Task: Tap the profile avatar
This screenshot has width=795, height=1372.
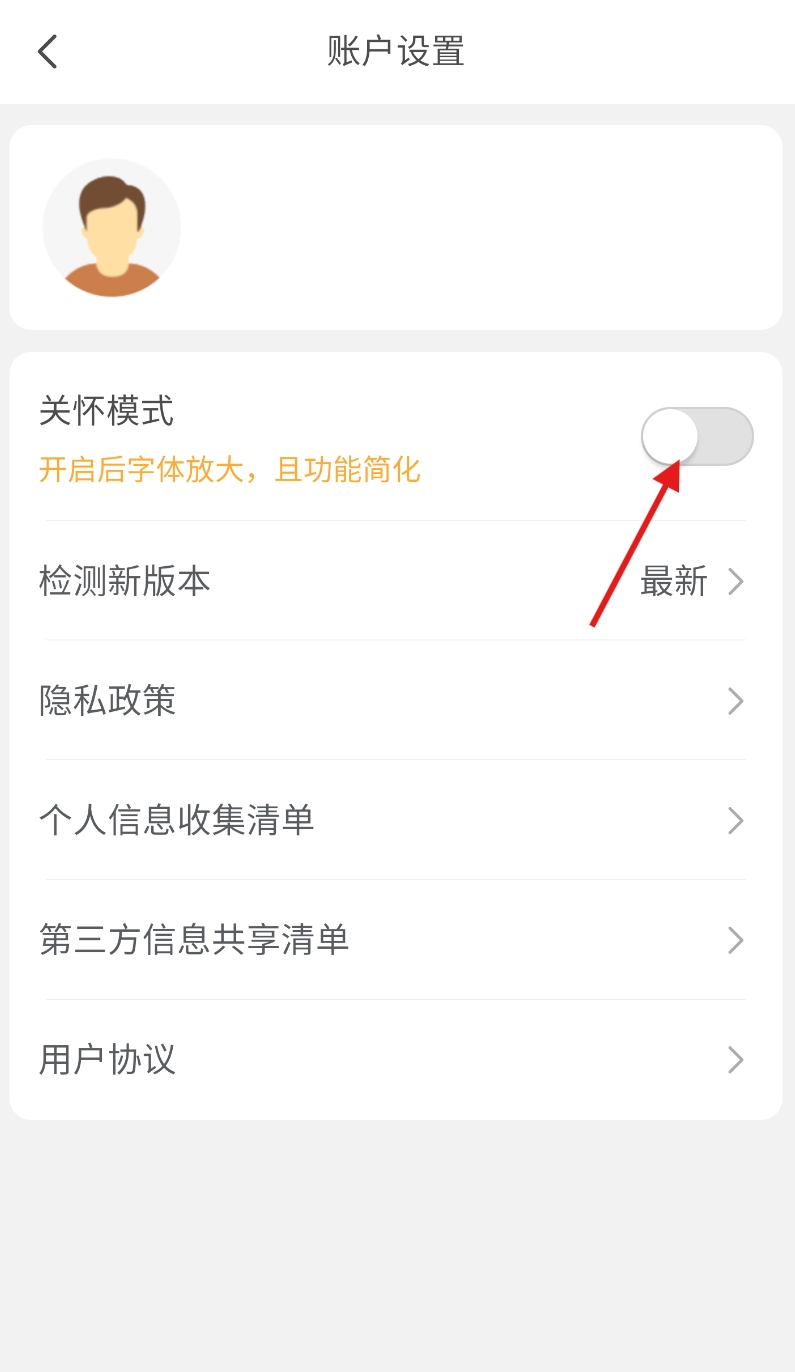Action: tap(112, 228)
